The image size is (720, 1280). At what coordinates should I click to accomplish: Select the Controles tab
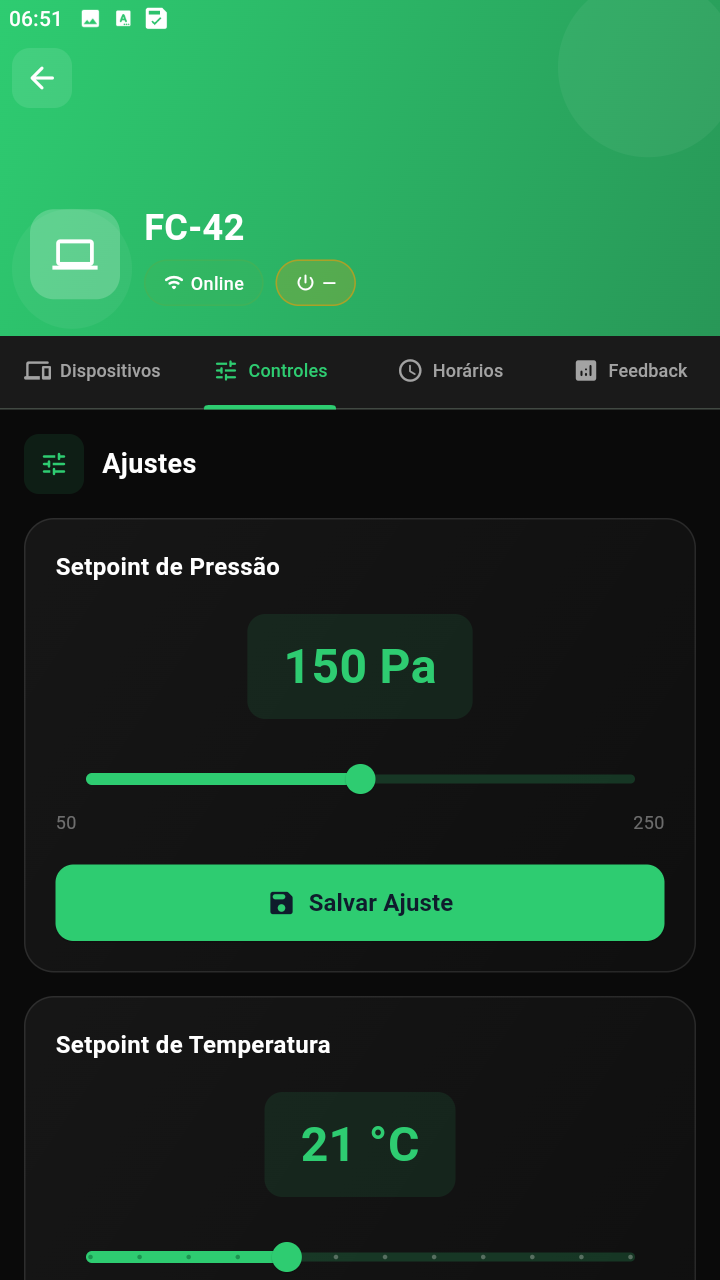click(270, 370)
